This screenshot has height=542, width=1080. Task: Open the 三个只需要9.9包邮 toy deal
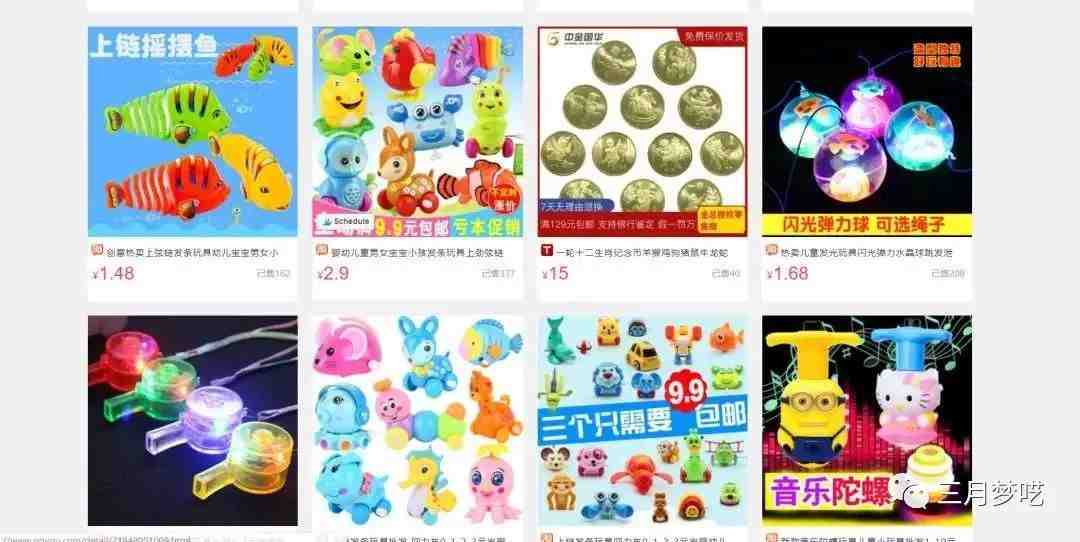pyautogui.click(x=642, y=420)
